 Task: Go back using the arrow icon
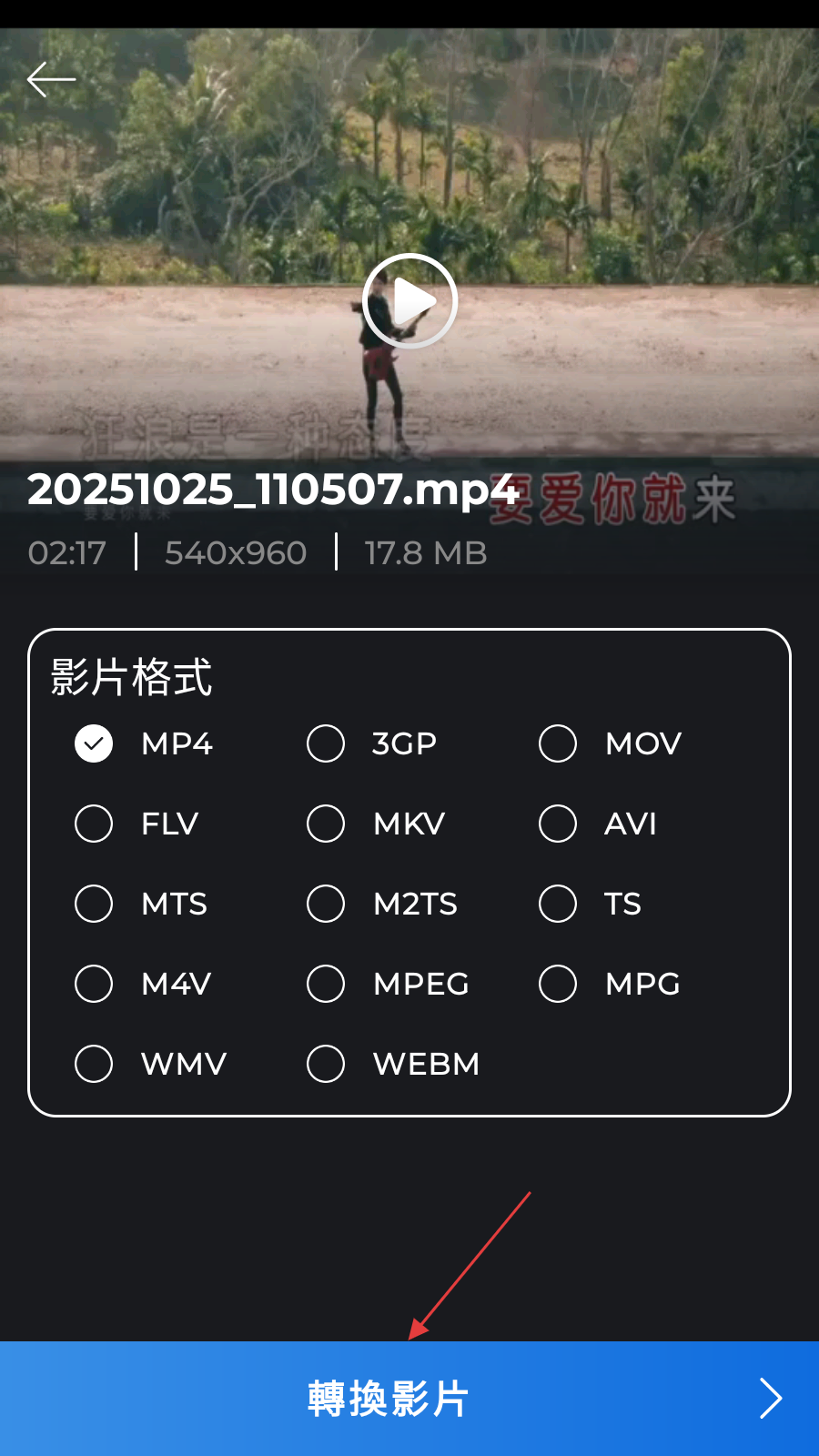coord(51,80)
